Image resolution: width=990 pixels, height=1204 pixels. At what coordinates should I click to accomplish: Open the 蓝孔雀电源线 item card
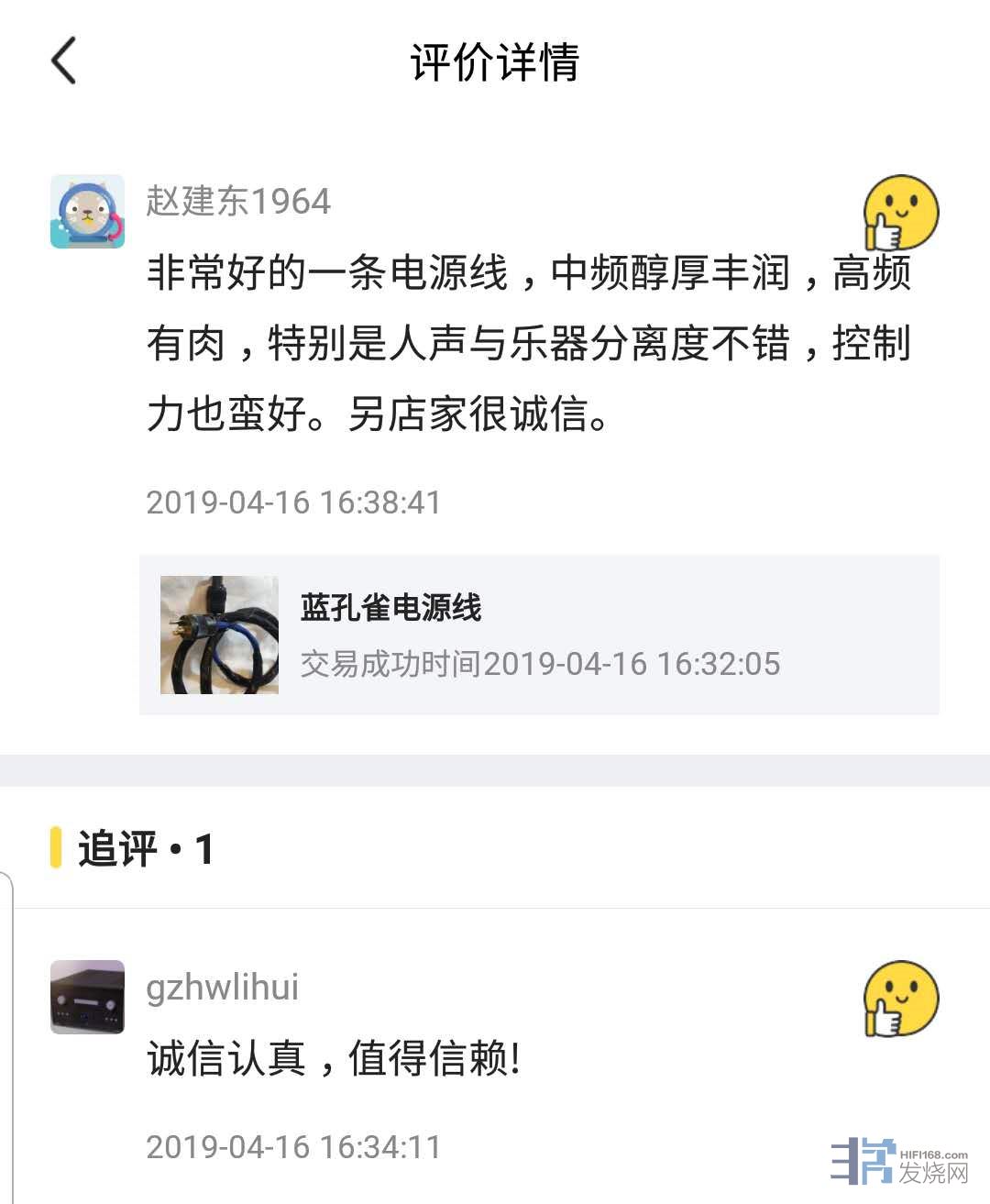pos(539,635)
